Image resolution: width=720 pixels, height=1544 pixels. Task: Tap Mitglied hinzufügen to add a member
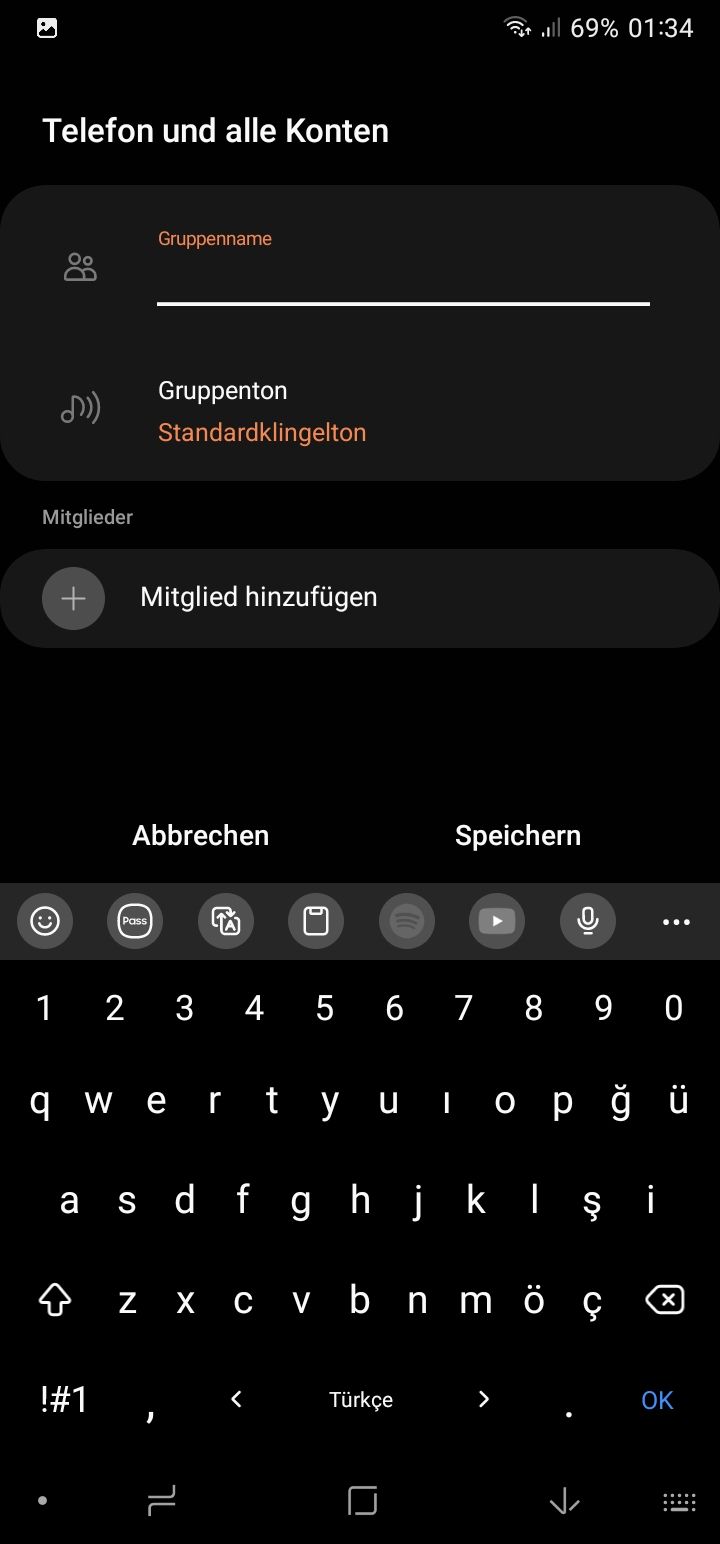pos(259,597)
